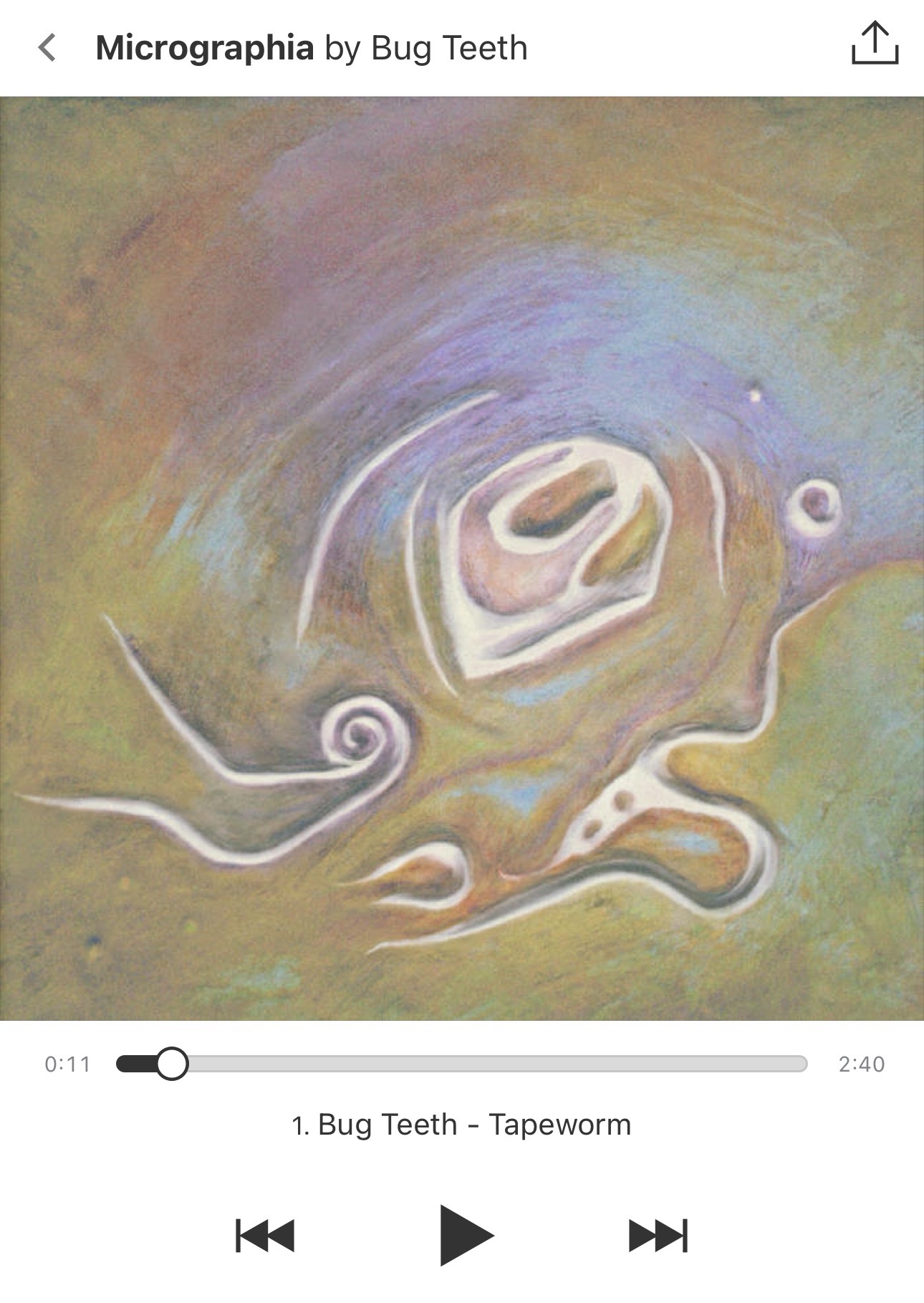Skip to the next track
The width and height of the screenshot is (924, 1303).
click(x=658, y=1235)
